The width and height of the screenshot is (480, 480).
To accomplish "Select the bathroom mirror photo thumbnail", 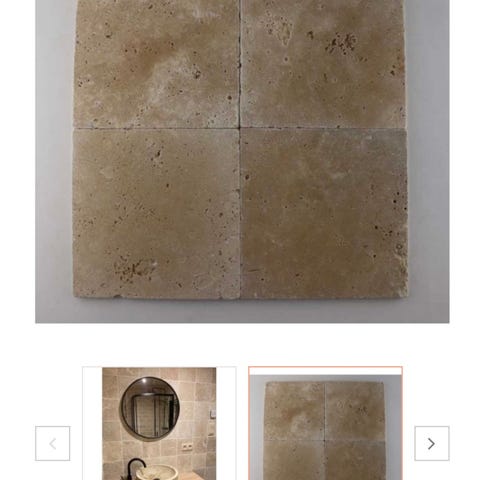I will point(159,423).
